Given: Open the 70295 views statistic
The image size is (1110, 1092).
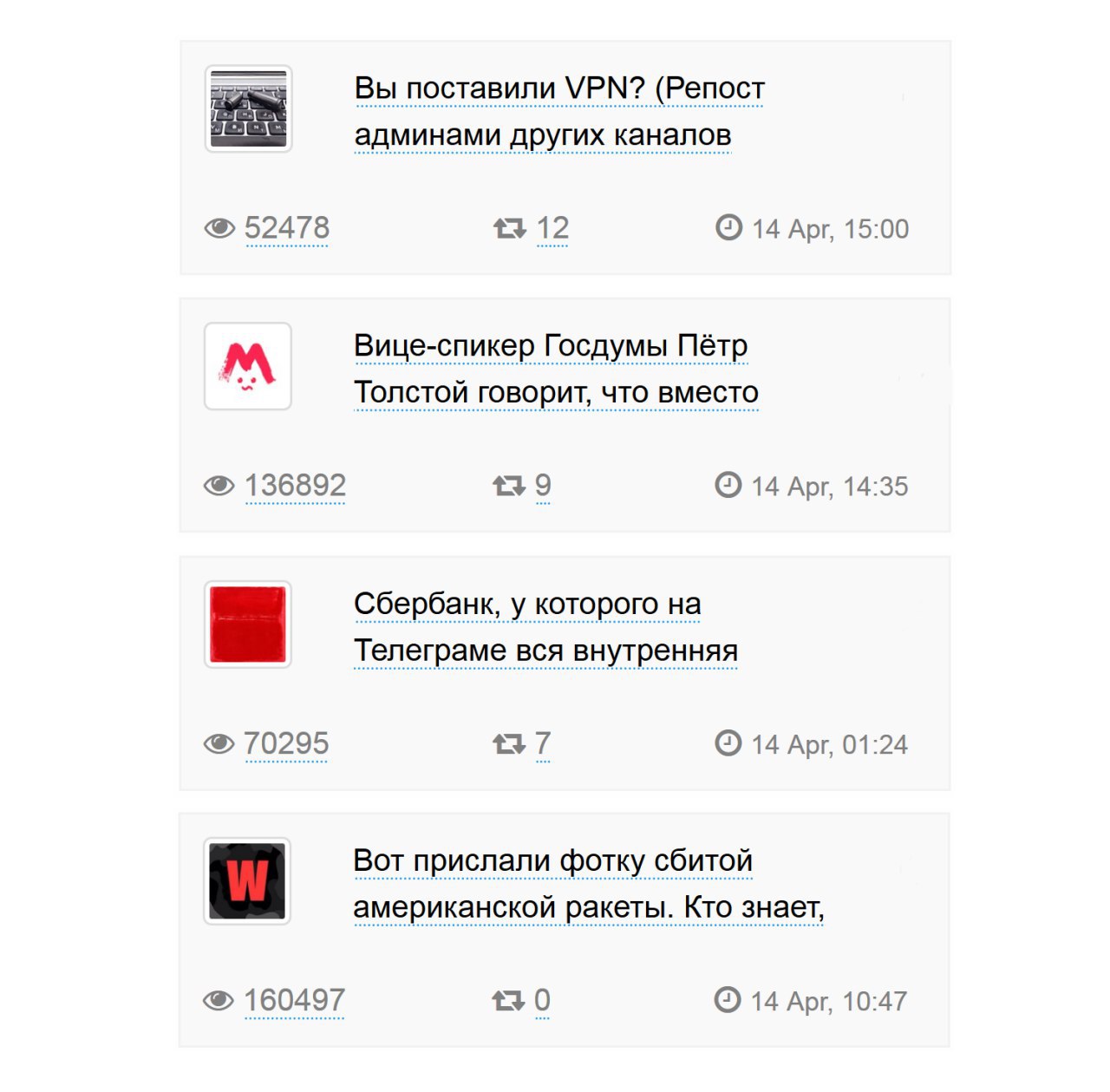Looking at the screenshot, I should point(286,743).
